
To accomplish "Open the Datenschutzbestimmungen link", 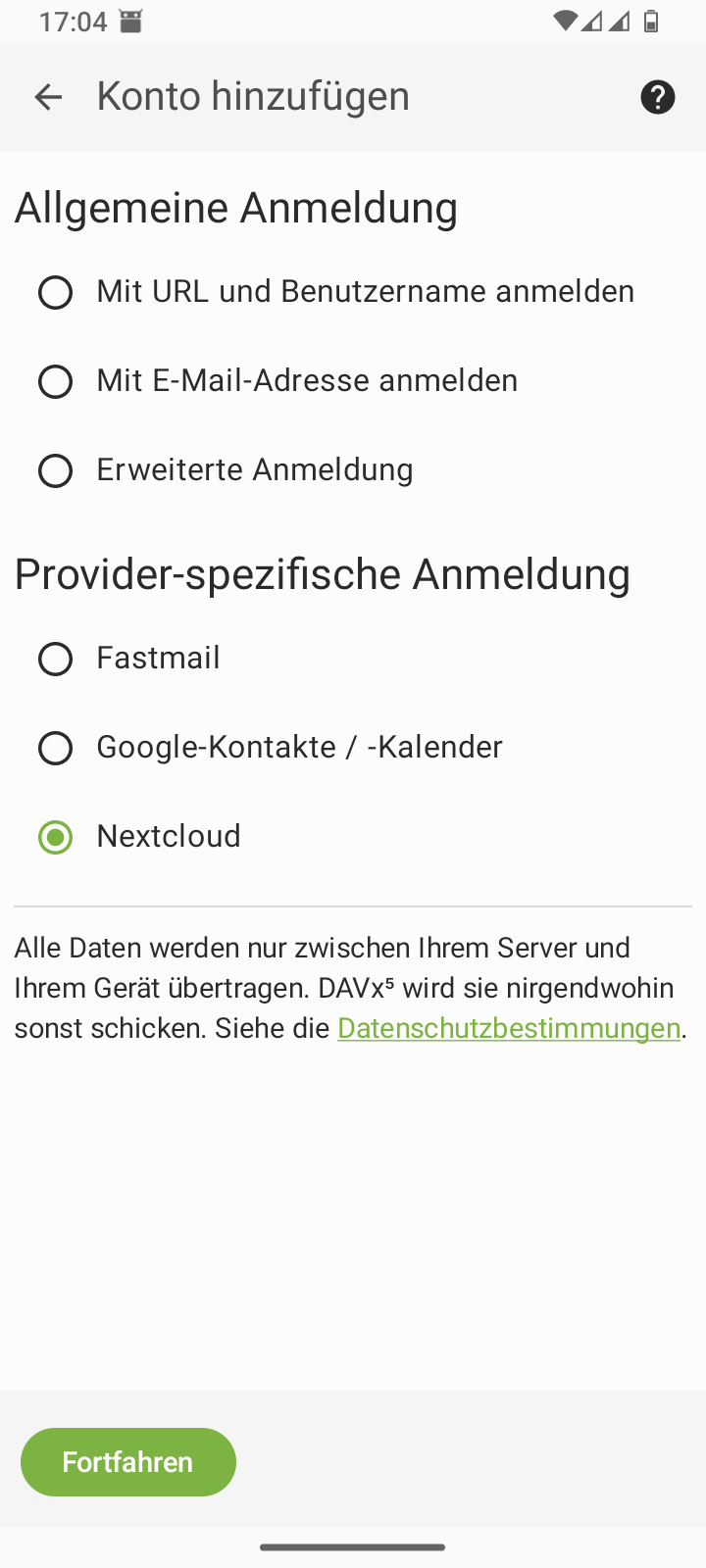I will tap(509, 1028).
